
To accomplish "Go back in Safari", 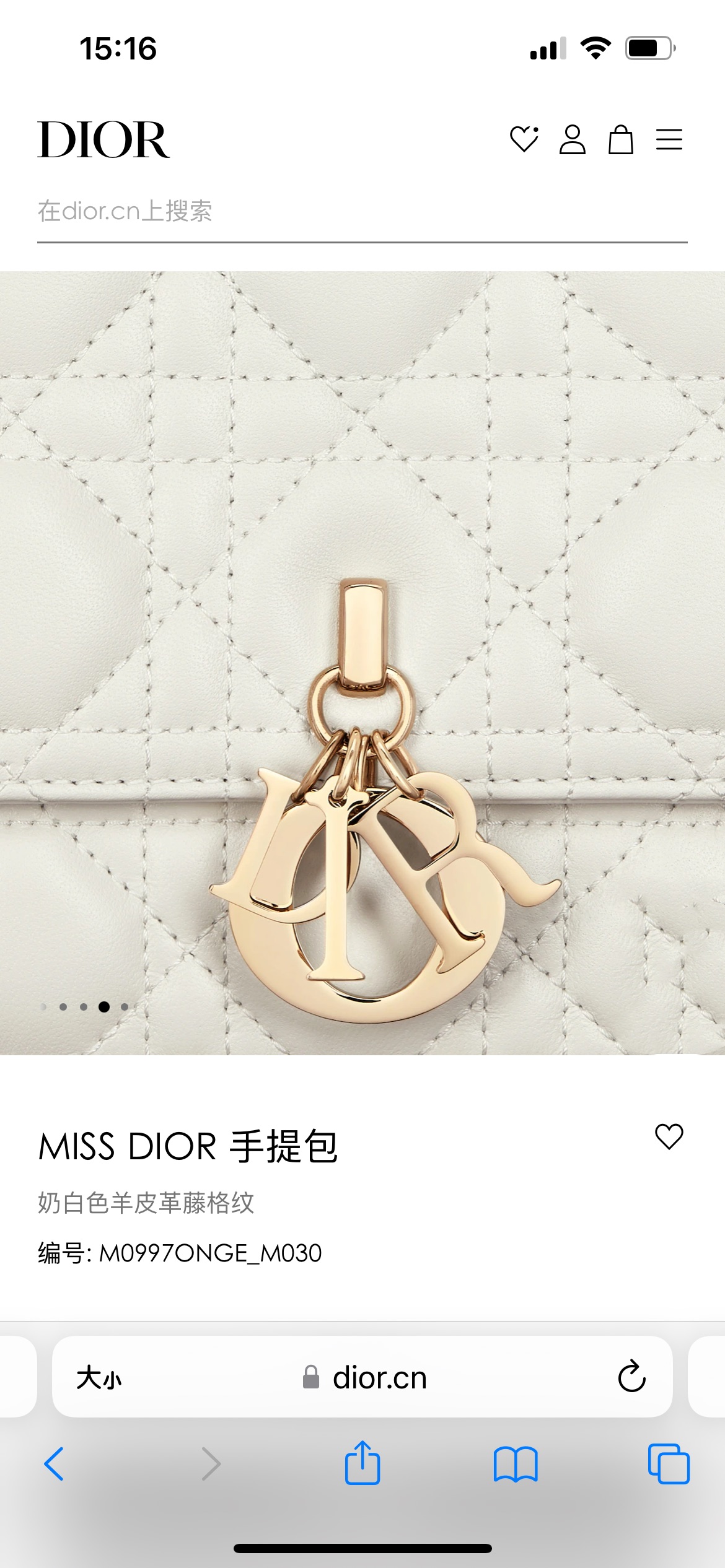I will coord(55,1464).
